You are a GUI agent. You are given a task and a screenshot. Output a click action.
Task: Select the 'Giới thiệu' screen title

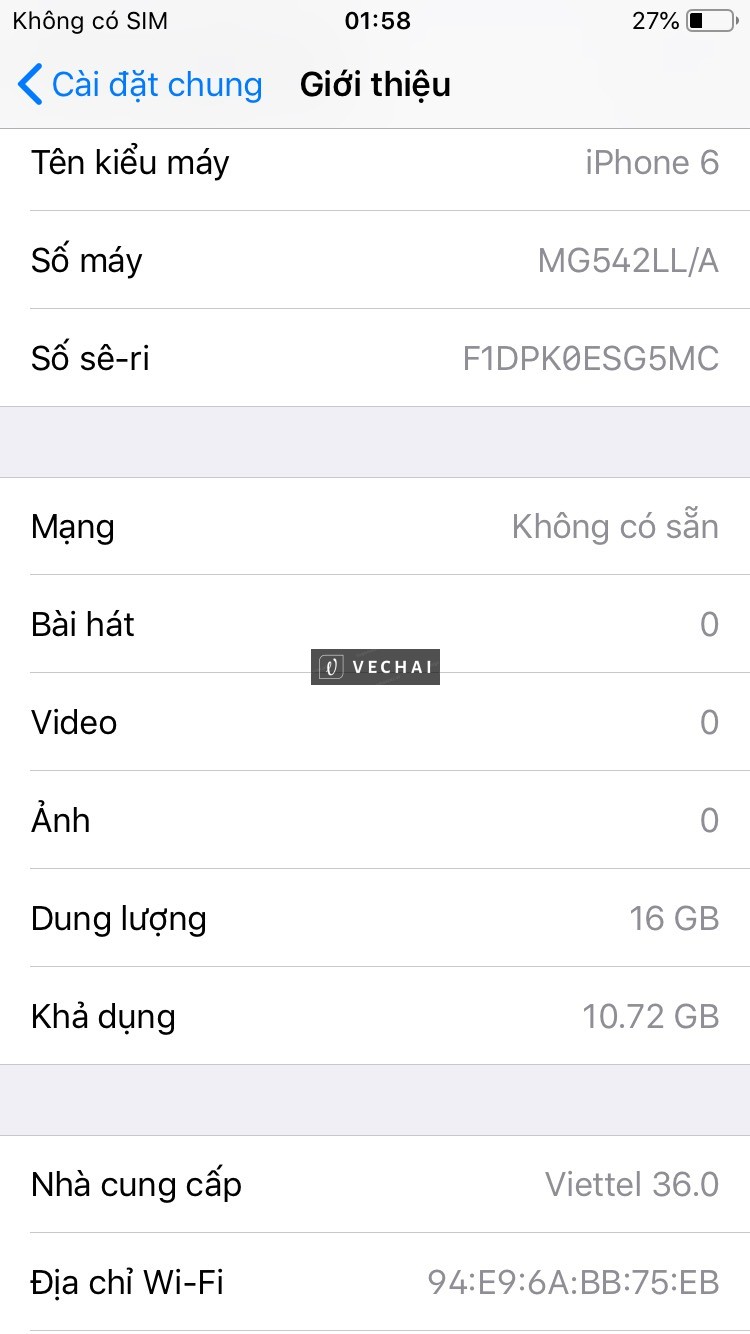click(x=375, y=85)
